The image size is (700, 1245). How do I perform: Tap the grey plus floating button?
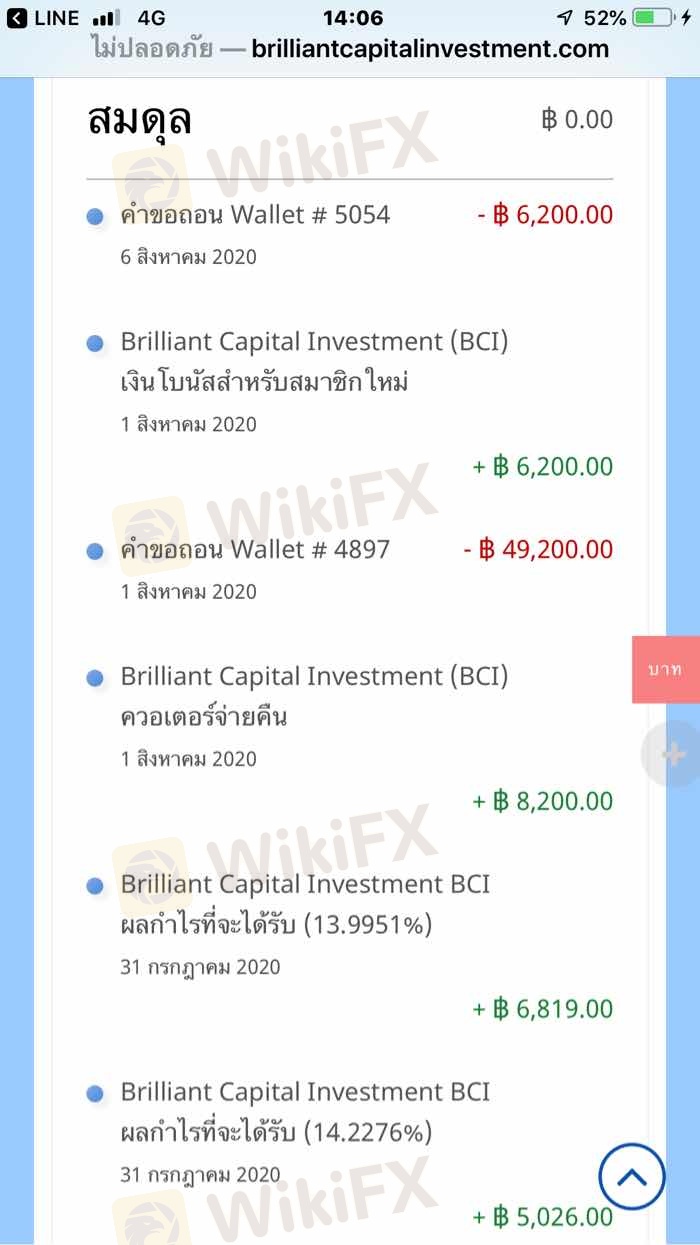click(672, 755)
